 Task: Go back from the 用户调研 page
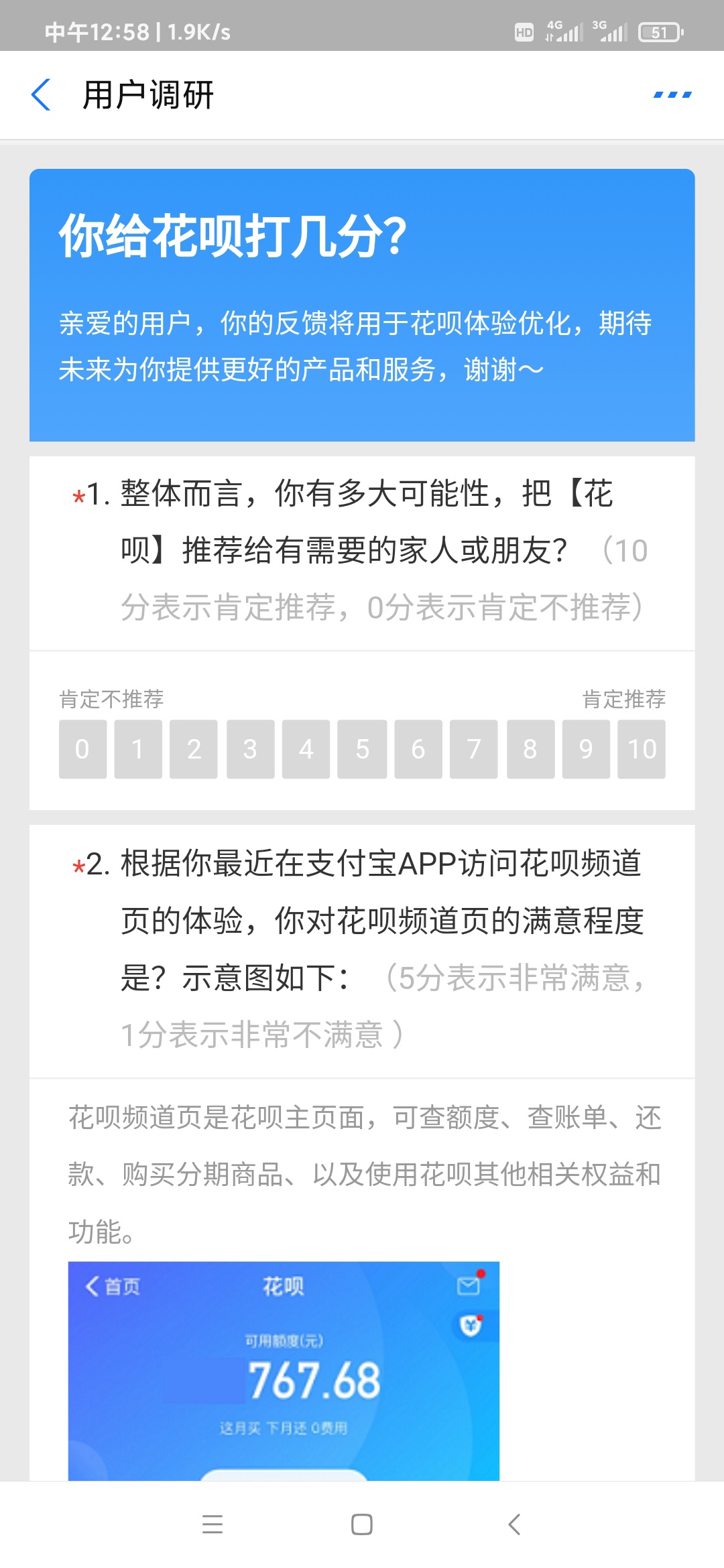click(42, 94)
